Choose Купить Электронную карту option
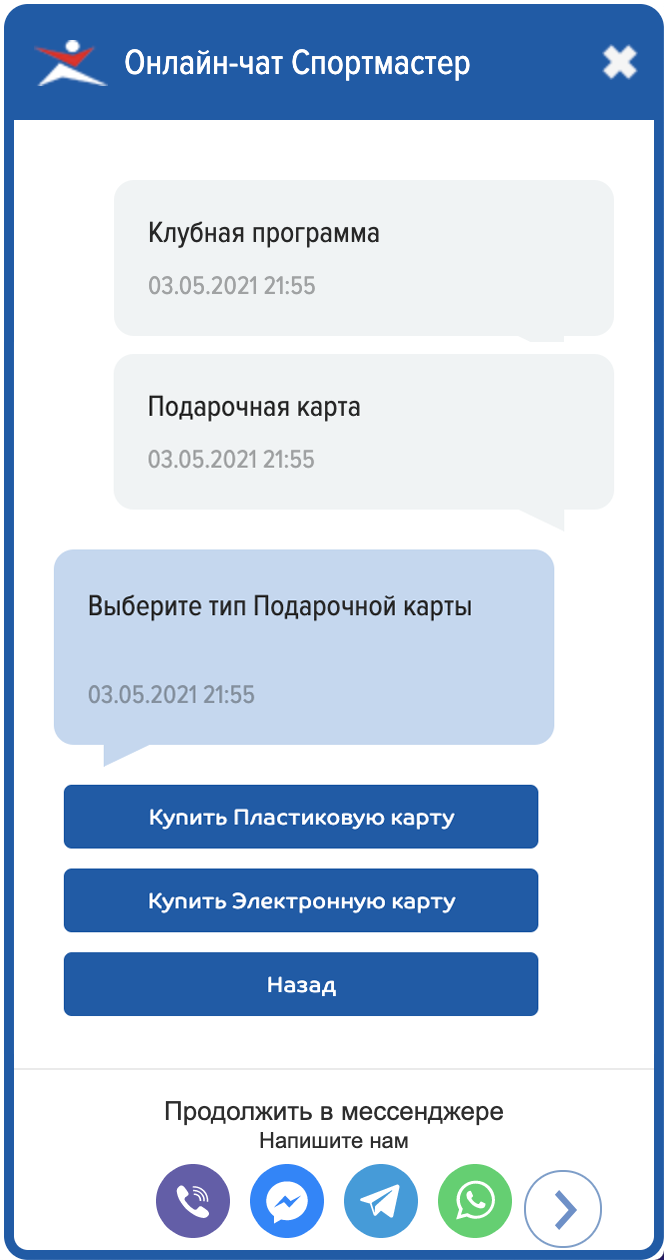This screenshot has width=664, height=1260. (301, 901)
